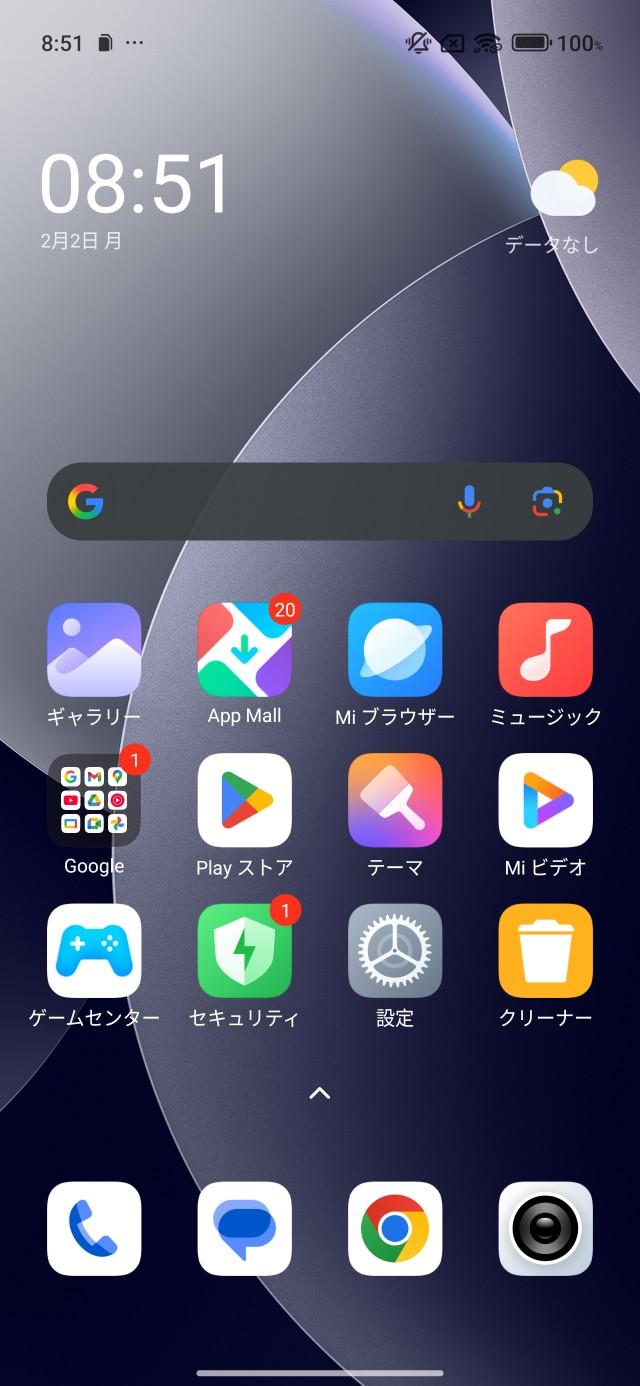Open the weather widget showing データなし
The width and height of the screenshot is (640, 1386).
(563, 205)
